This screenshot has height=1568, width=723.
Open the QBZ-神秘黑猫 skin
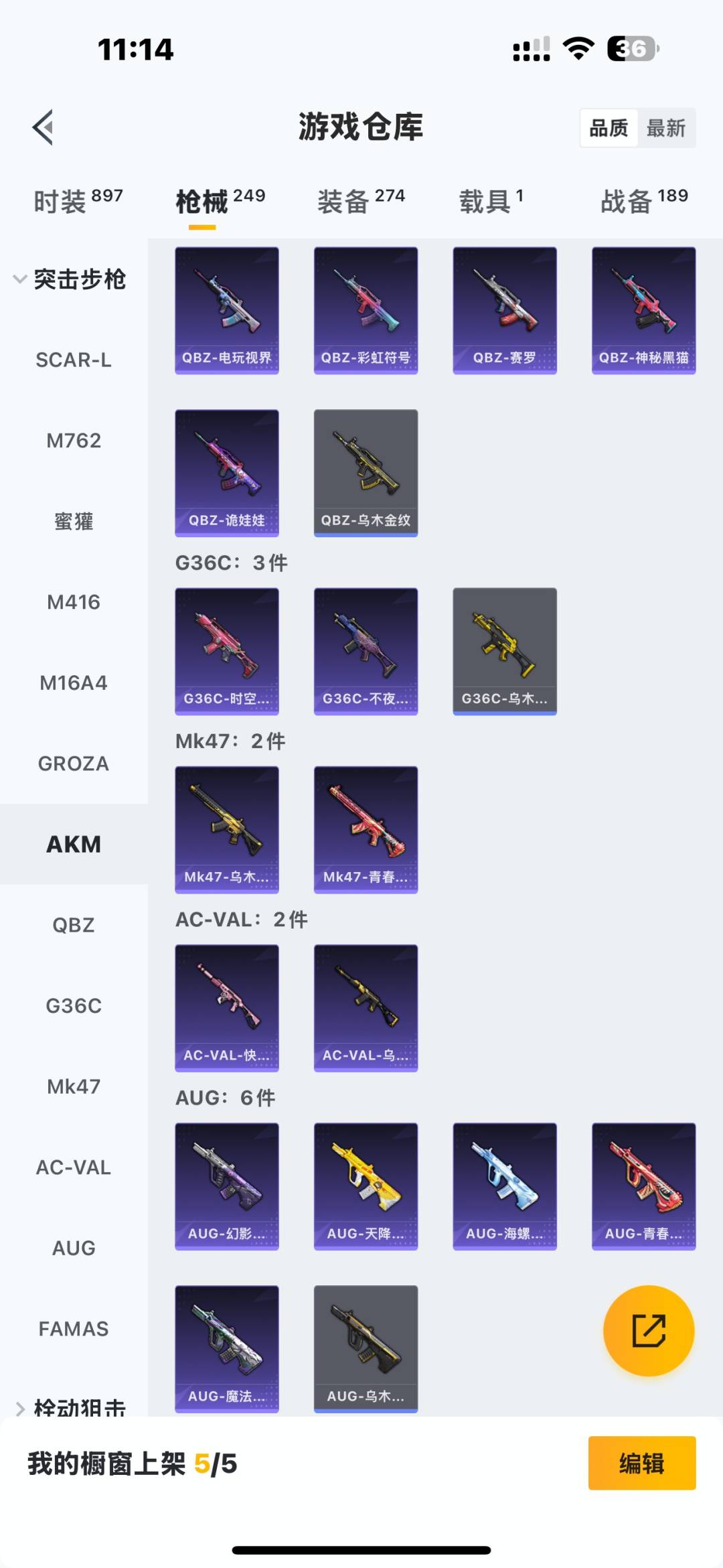(x=643, y=310)
